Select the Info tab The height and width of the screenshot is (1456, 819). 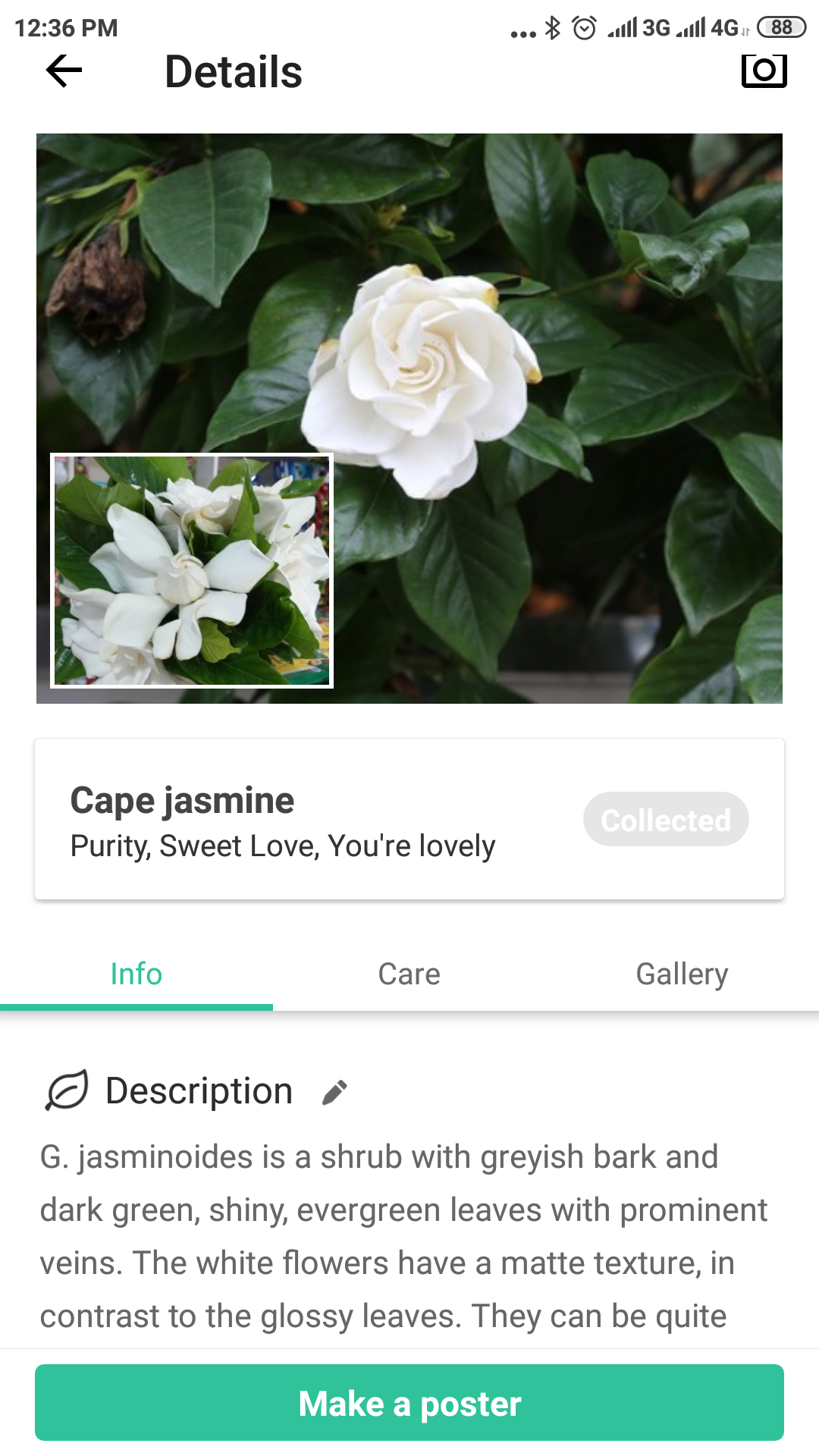136,974
